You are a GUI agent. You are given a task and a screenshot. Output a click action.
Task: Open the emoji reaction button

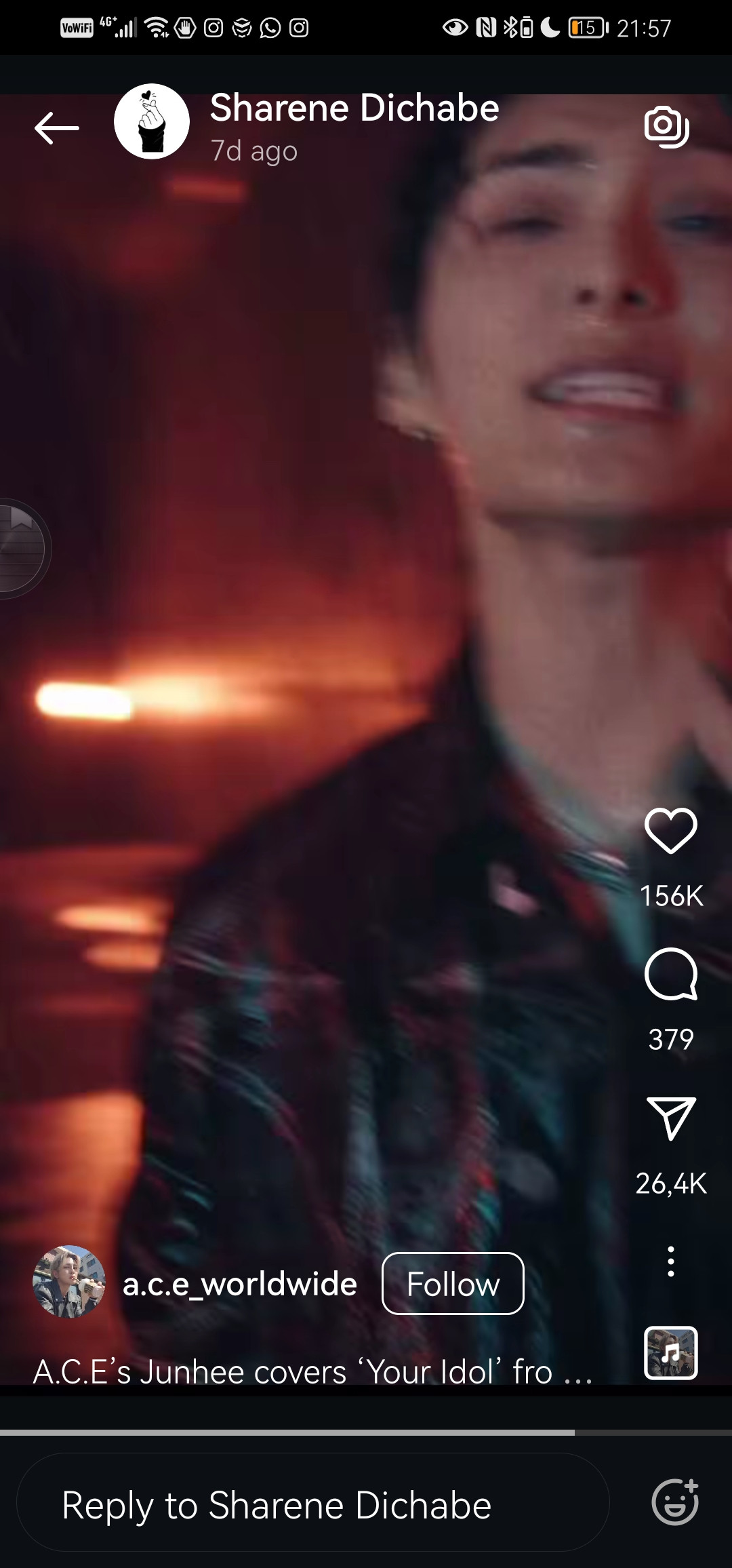[674, 1502]
